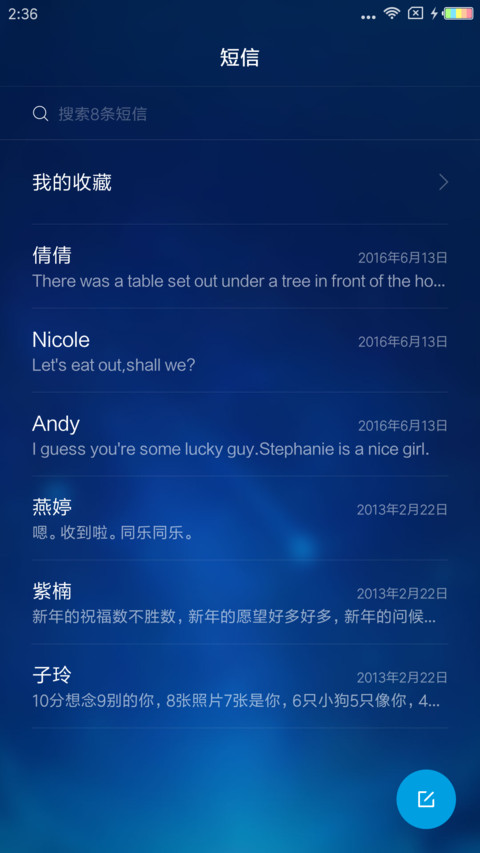This screenshot has height=853, width=480.
Task: Open Nicole's message thread
Action: pos(239,350)
